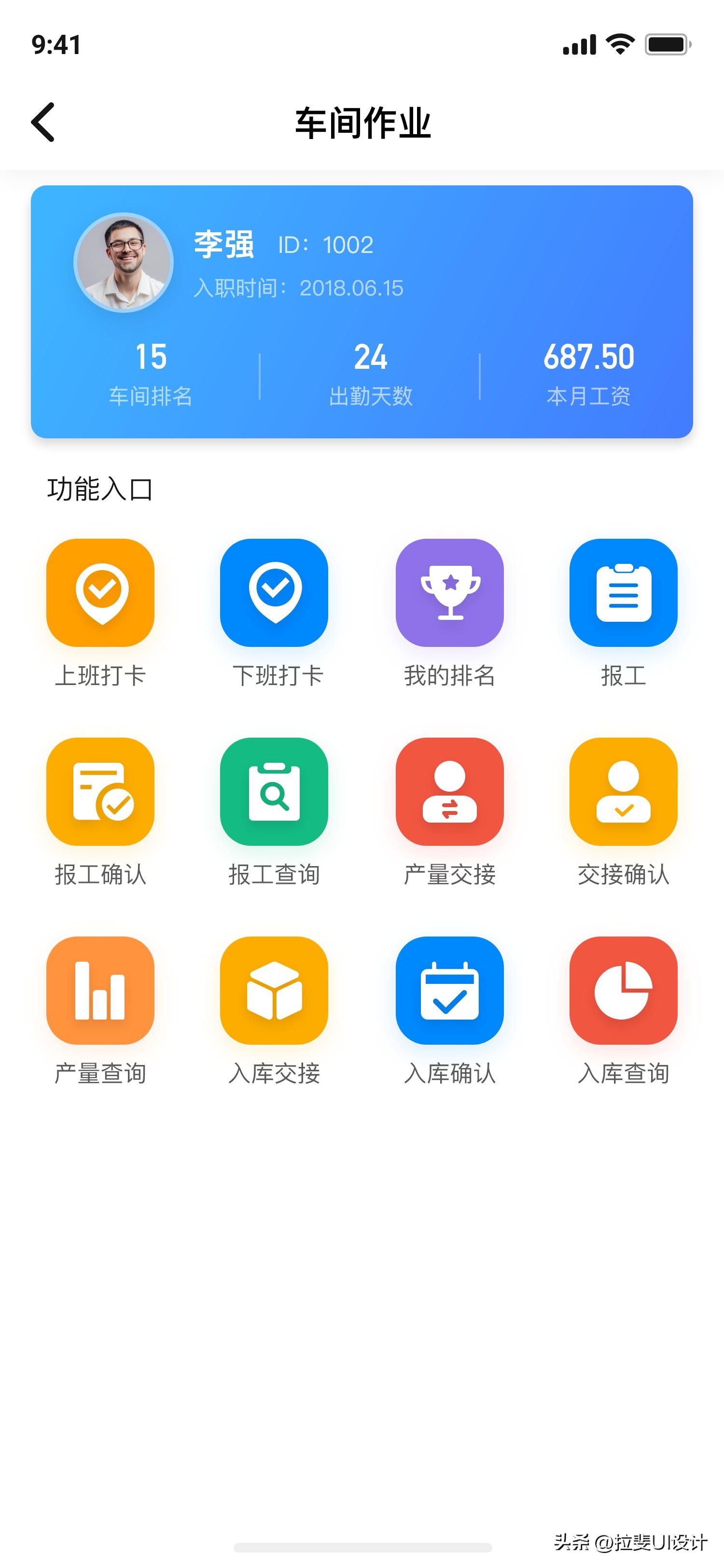Open the 报工 clipboard icon
This screenshot has height=1568, width=724.
pos(624,593)
